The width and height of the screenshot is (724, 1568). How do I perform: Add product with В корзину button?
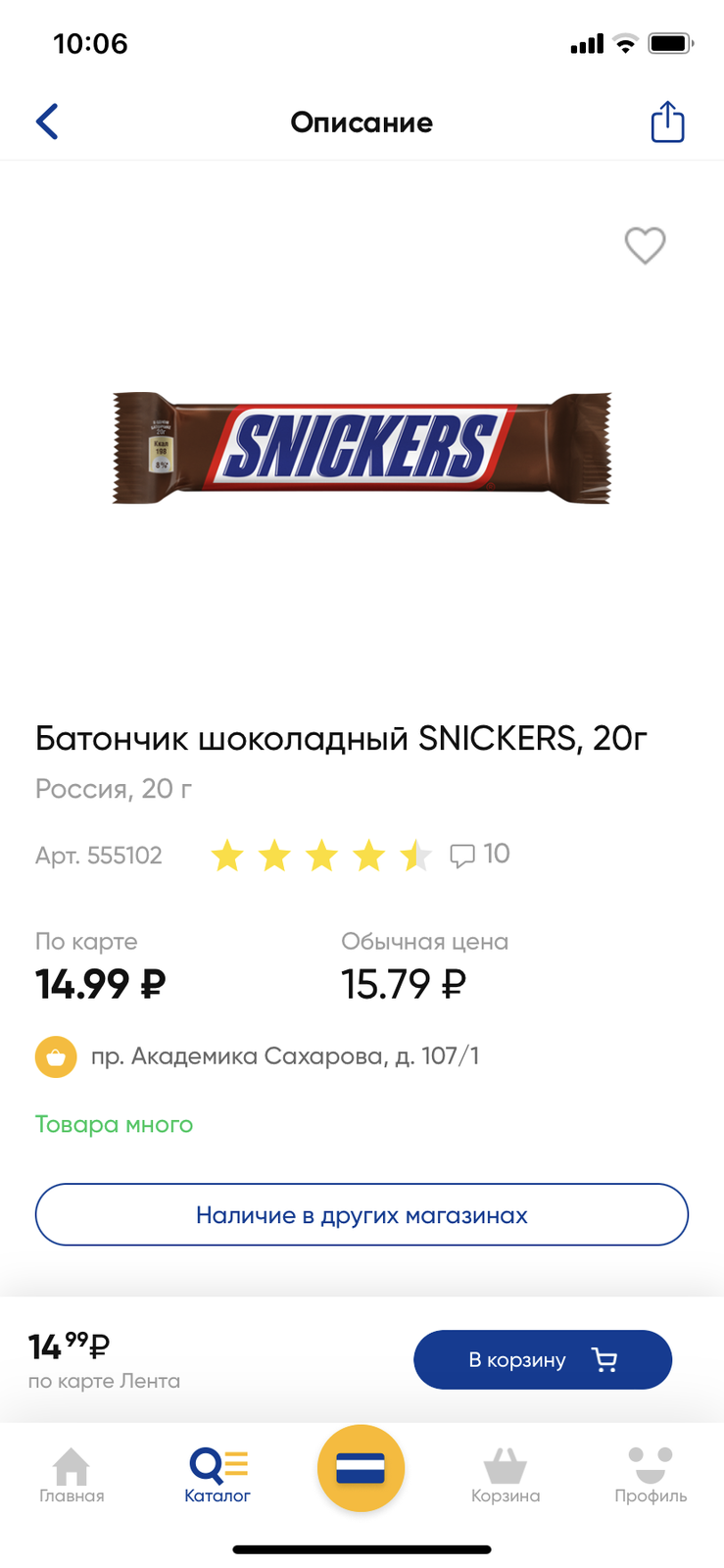[542, 1359]
